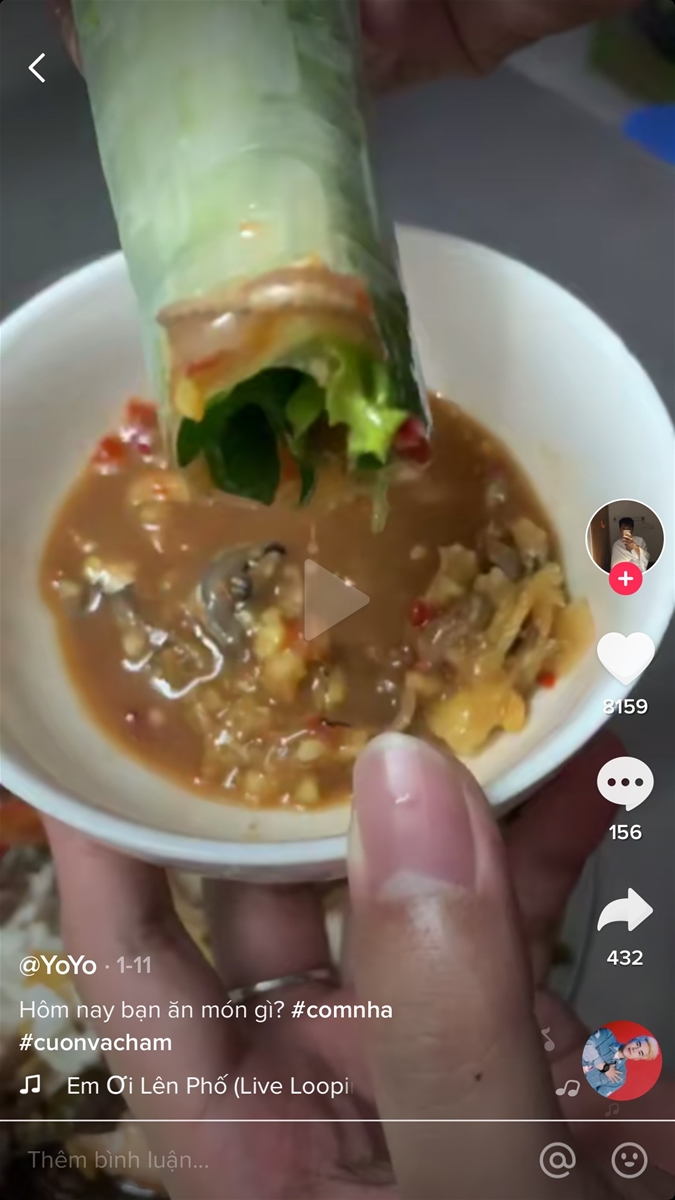Go back using the top-left arrow
This screenshot has width=675, height=1200.
click(x=37, y=68)
